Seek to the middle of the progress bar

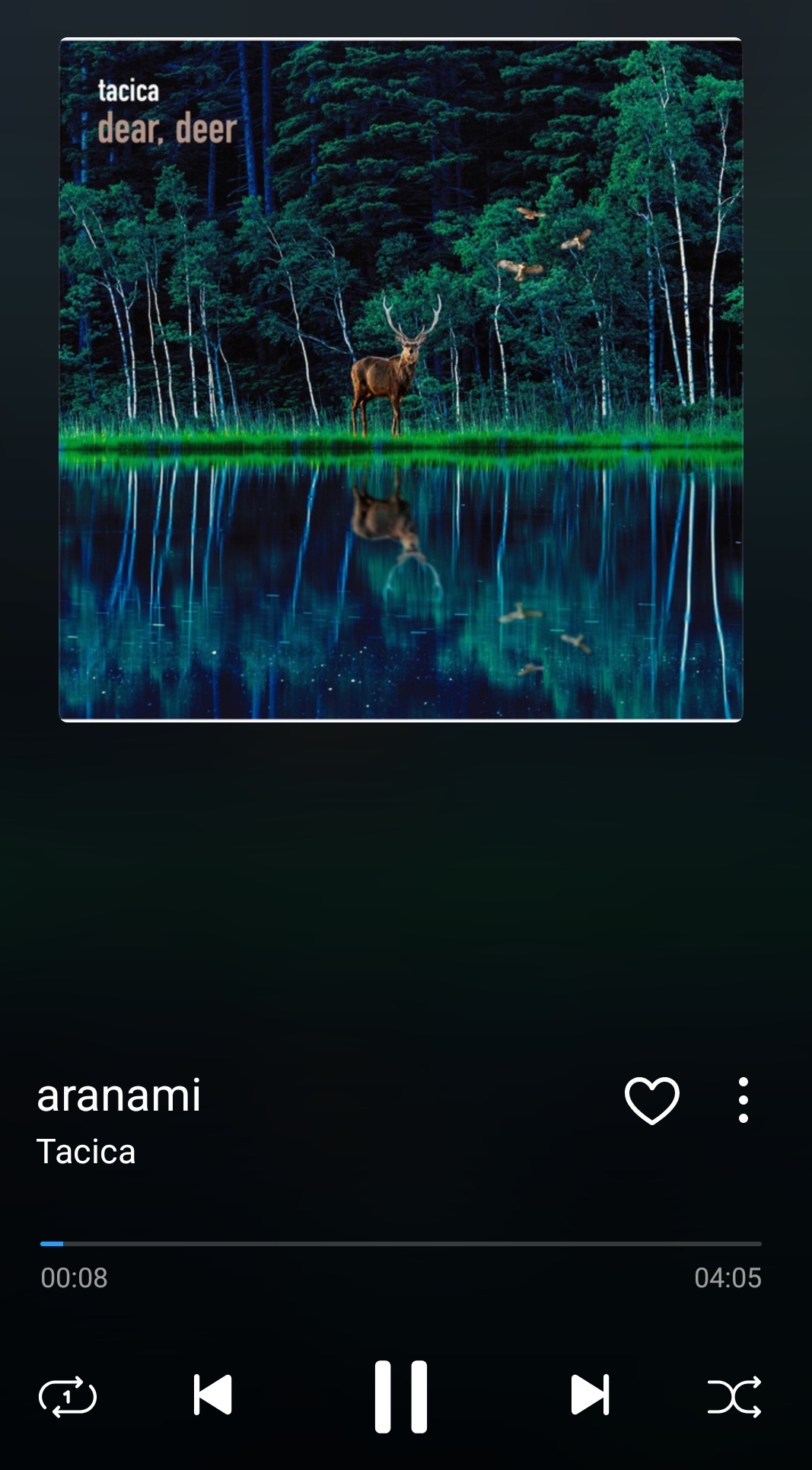(401, 1243)
